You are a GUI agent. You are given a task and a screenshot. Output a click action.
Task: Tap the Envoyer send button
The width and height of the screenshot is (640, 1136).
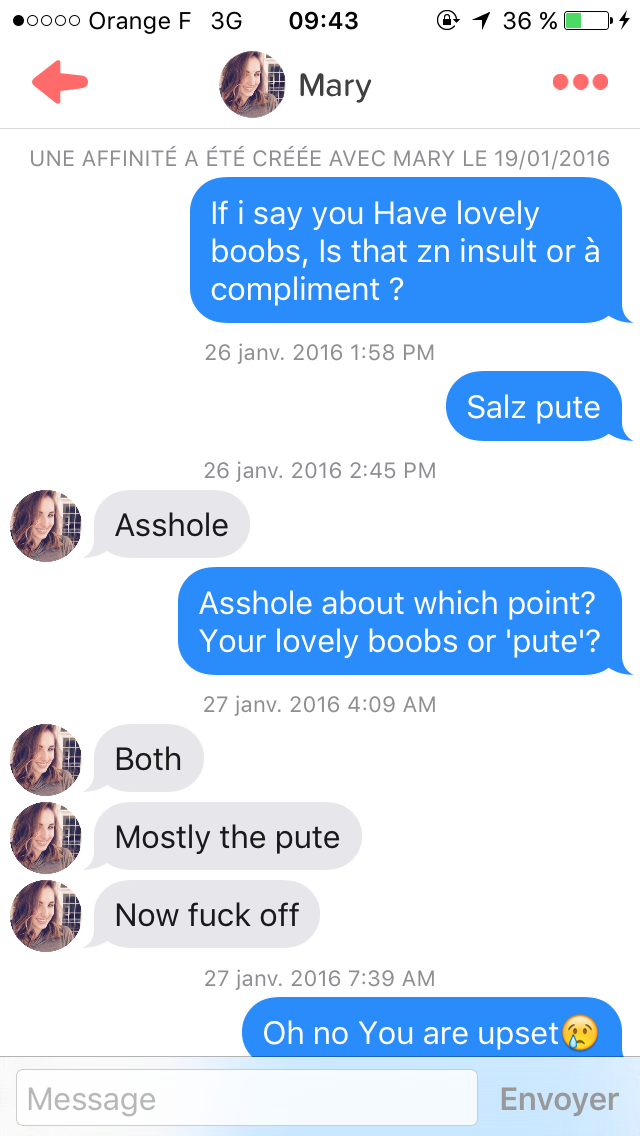pyautogui.click(x=560, y=1099)
